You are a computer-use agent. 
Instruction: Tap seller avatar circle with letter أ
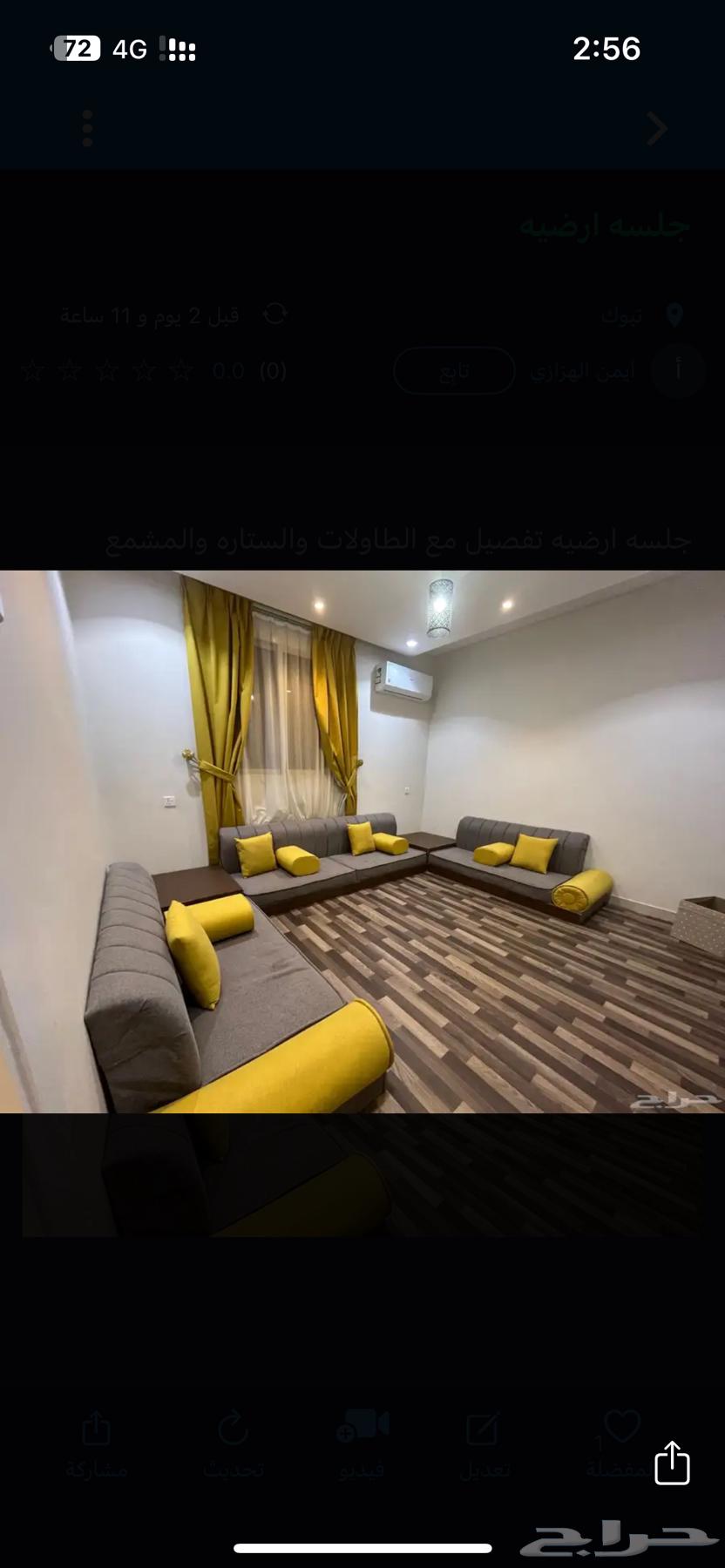pos(679,369)
